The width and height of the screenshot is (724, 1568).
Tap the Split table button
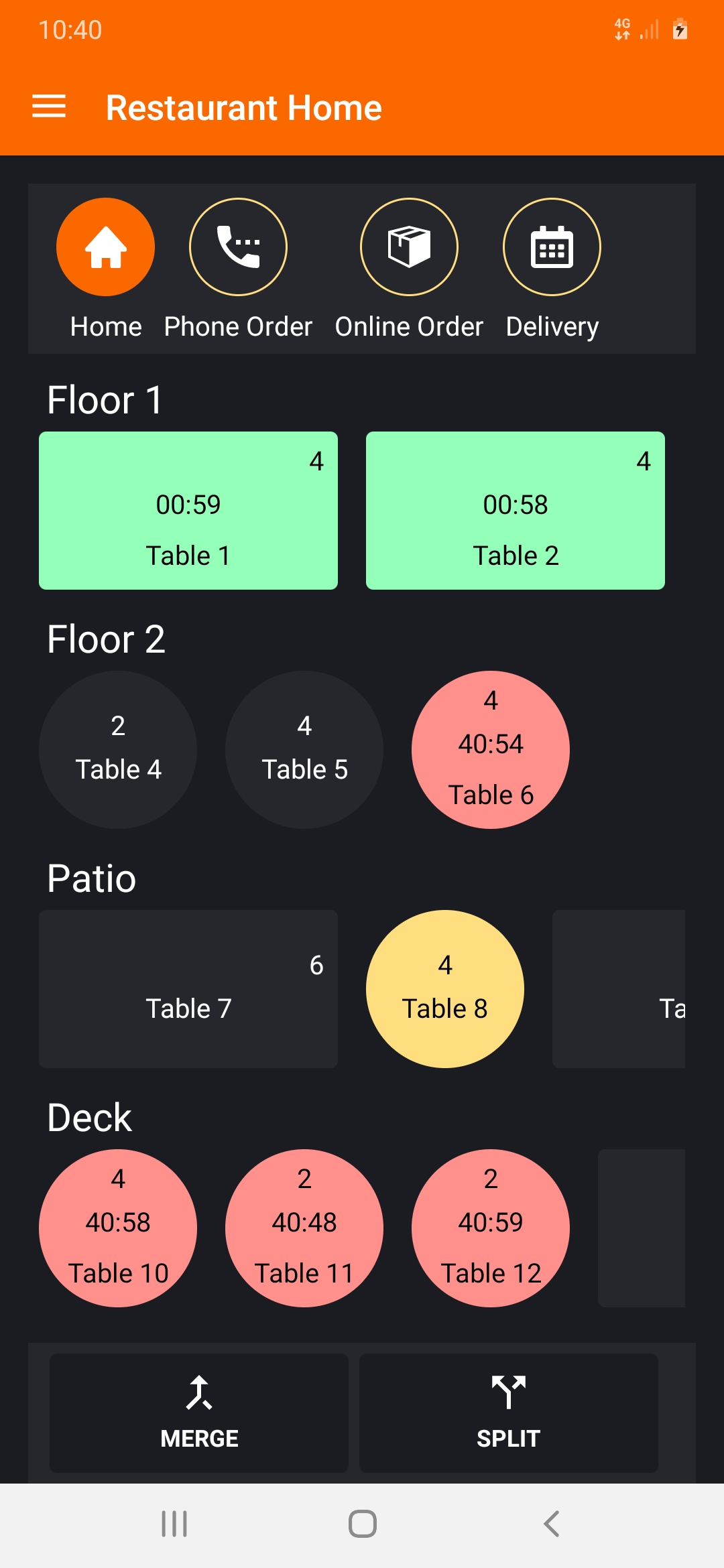point(509,1413)
